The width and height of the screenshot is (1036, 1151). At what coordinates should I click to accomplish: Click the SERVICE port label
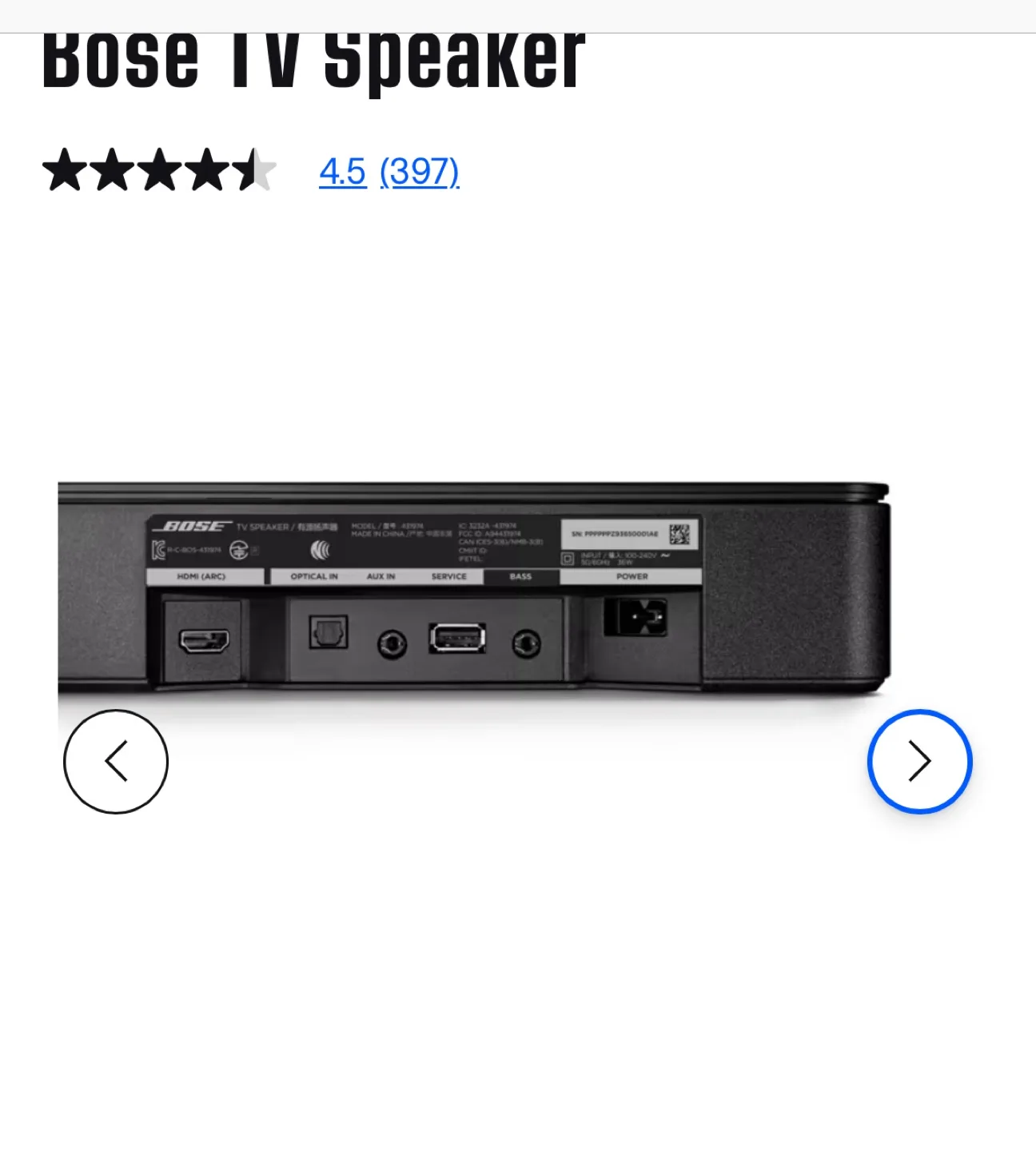(x=450, y=576)
